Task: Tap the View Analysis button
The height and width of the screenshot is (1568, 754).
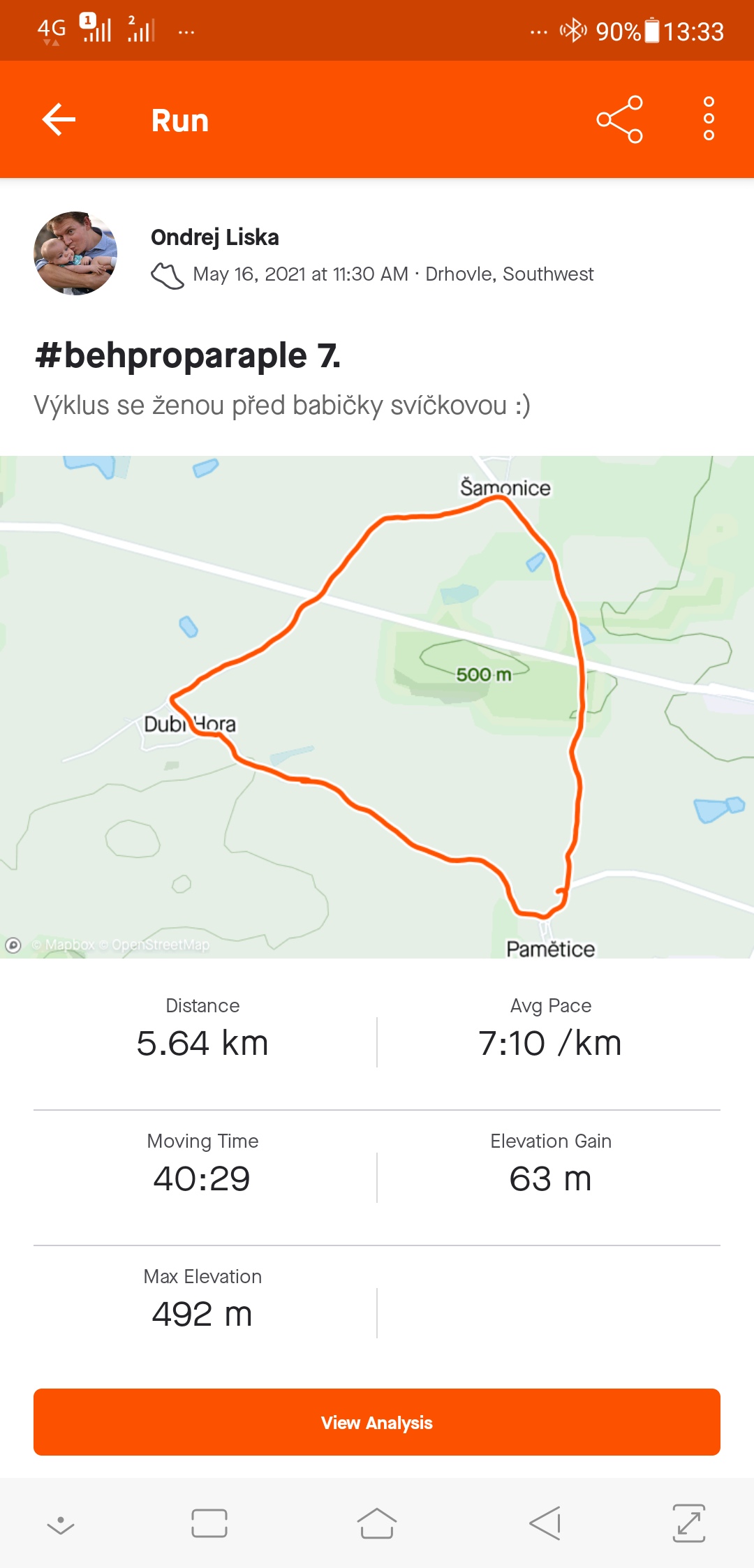Action: coord(377,1422)
